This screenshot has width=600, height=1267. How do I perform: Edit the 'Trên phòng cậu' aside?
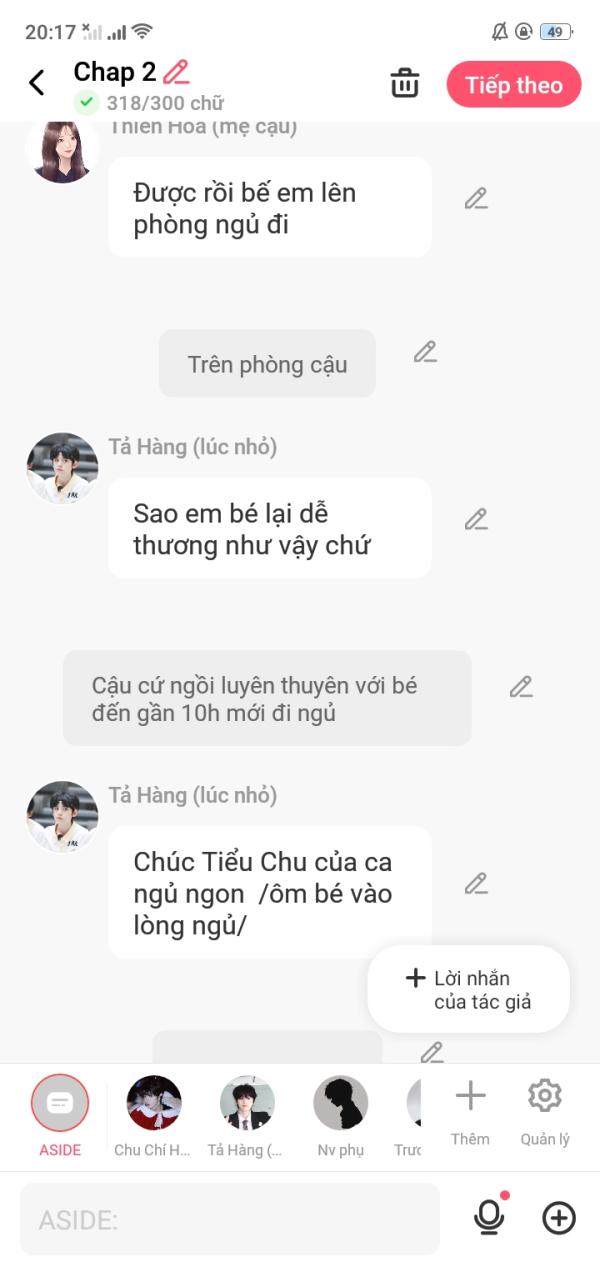click(426, 352)
